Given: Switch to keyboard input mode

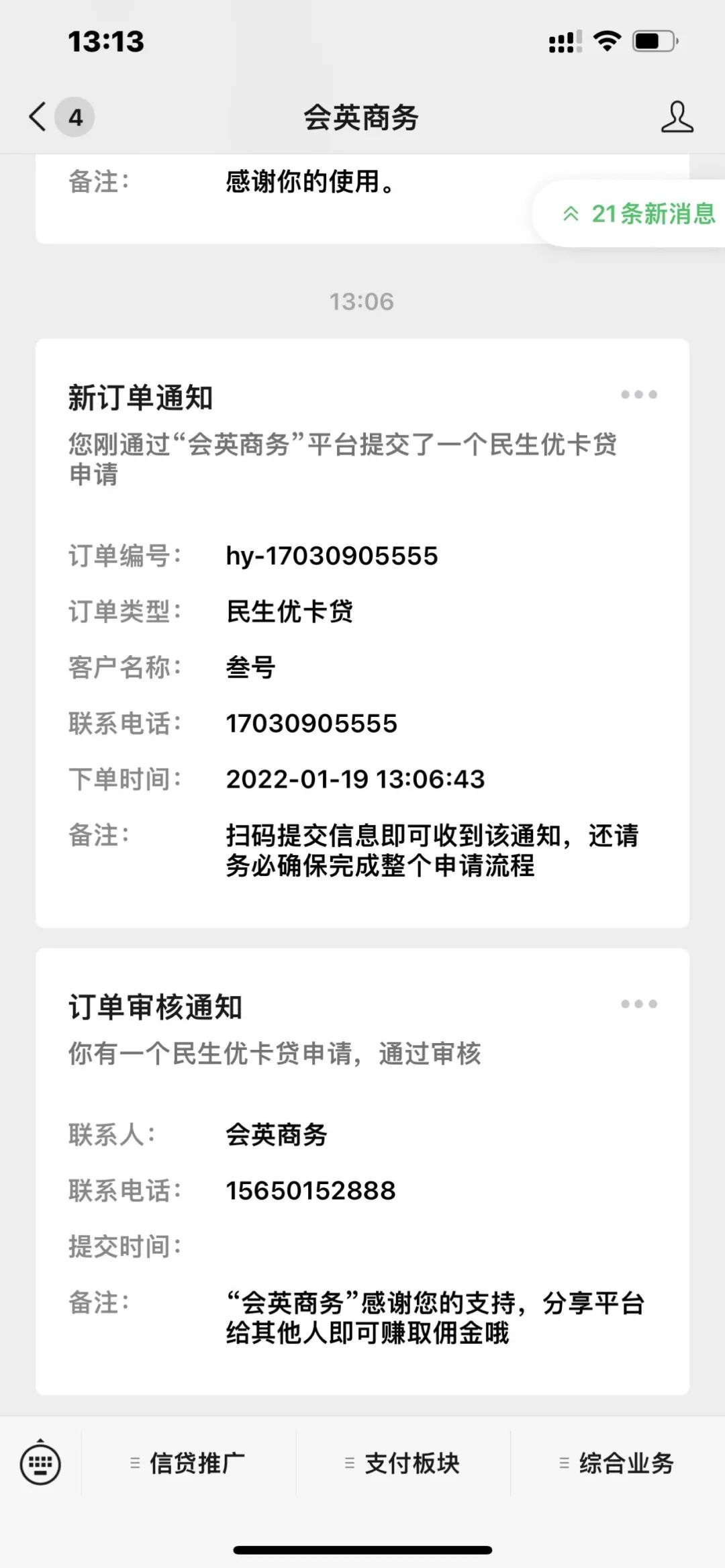Looking at the screenshot, I should pos(40,1463).
